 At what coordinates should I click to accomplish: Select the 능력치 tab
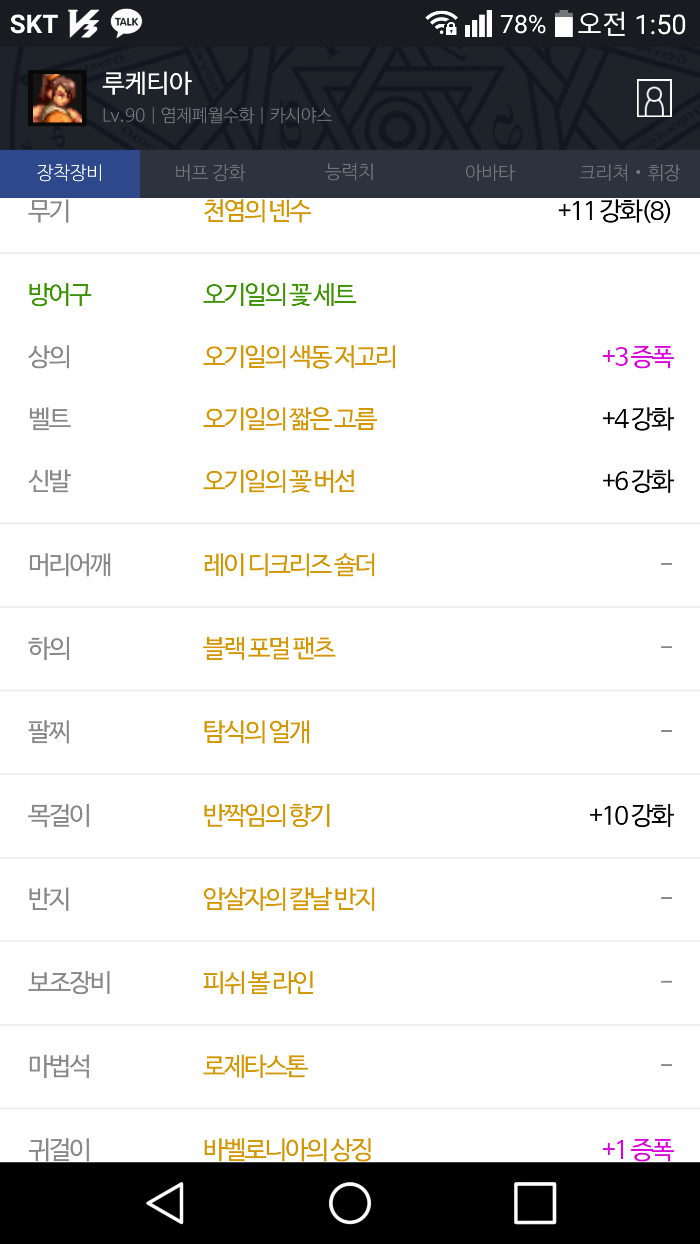pos(350,173)
